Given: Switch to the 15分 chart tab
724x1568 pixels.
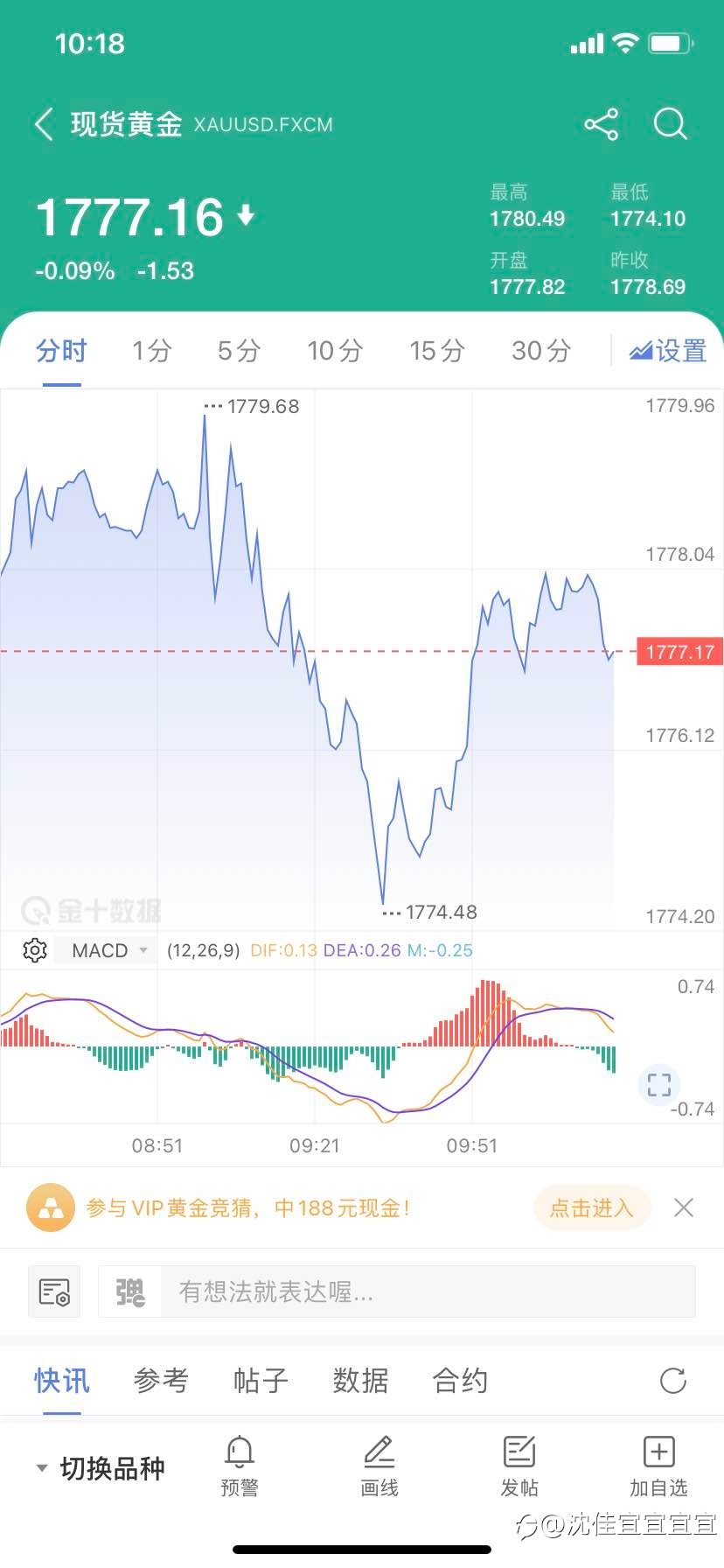Looking at the screenshot, I should coord(437,351).
